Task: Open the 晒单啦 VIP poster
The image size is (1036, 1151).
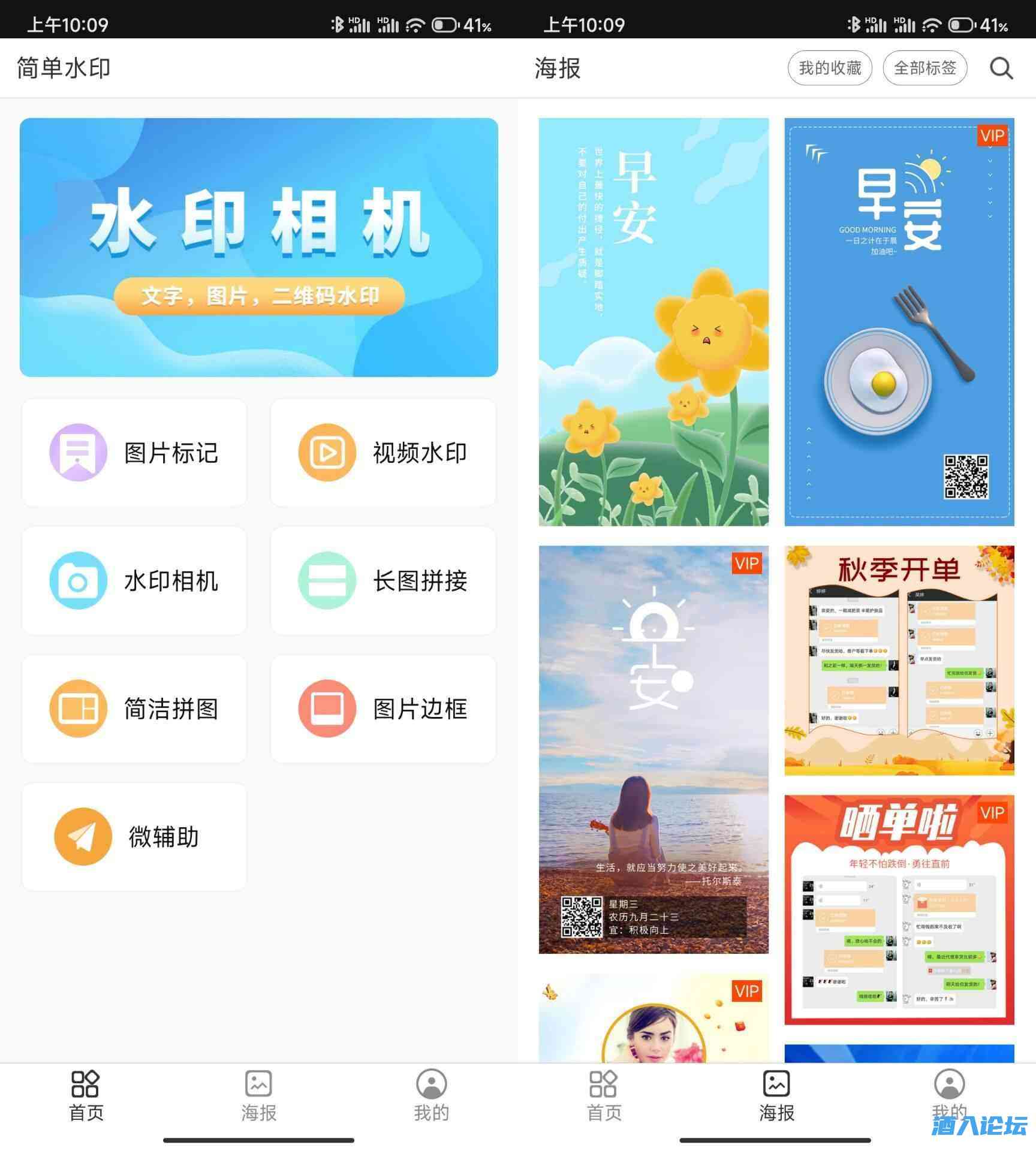Action: pos(899,909)
